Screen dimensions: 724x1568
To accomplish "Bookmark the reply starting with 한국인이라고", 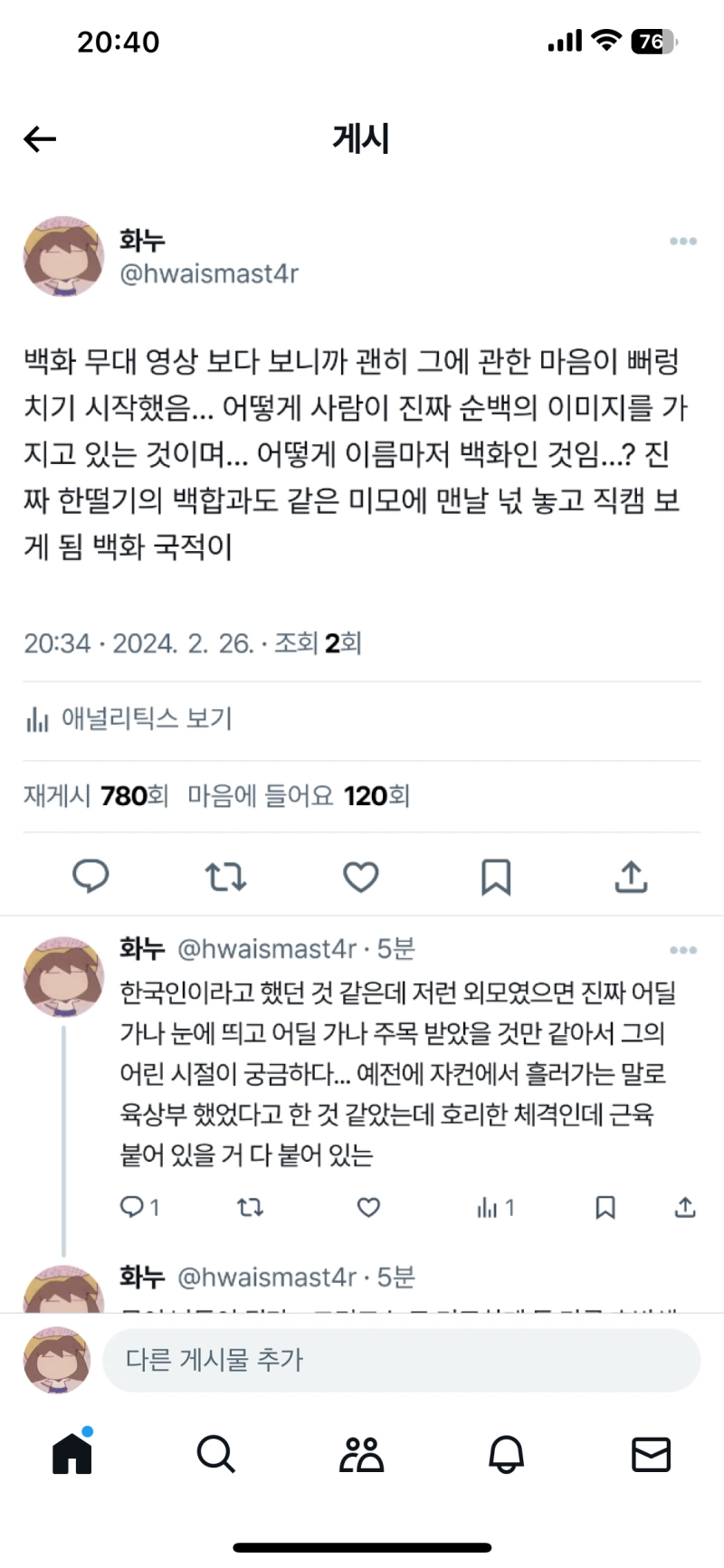I will (x=605, y=1207).
